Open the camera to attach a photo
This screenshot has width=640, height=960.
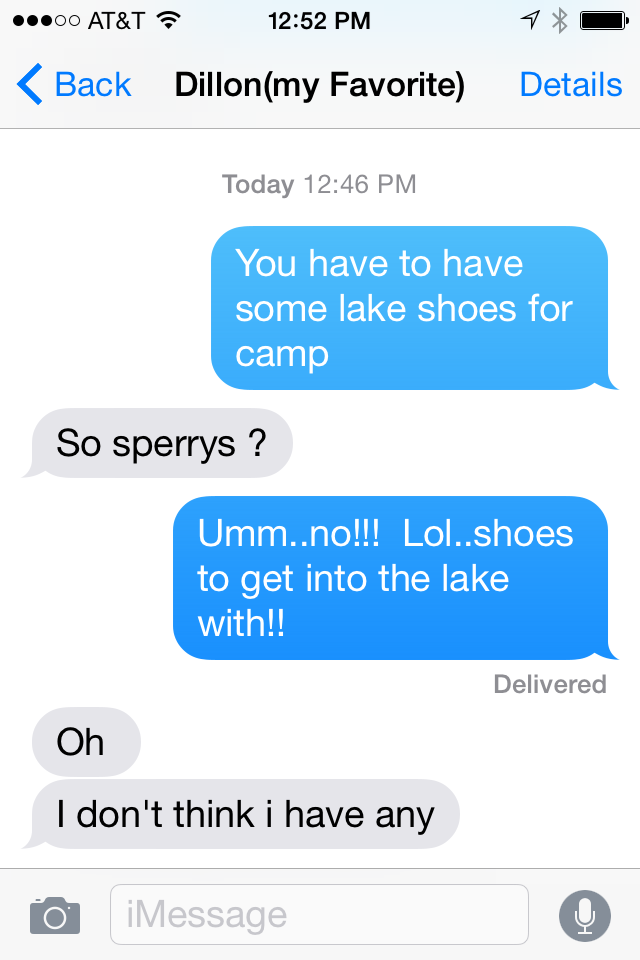point(54,915)
